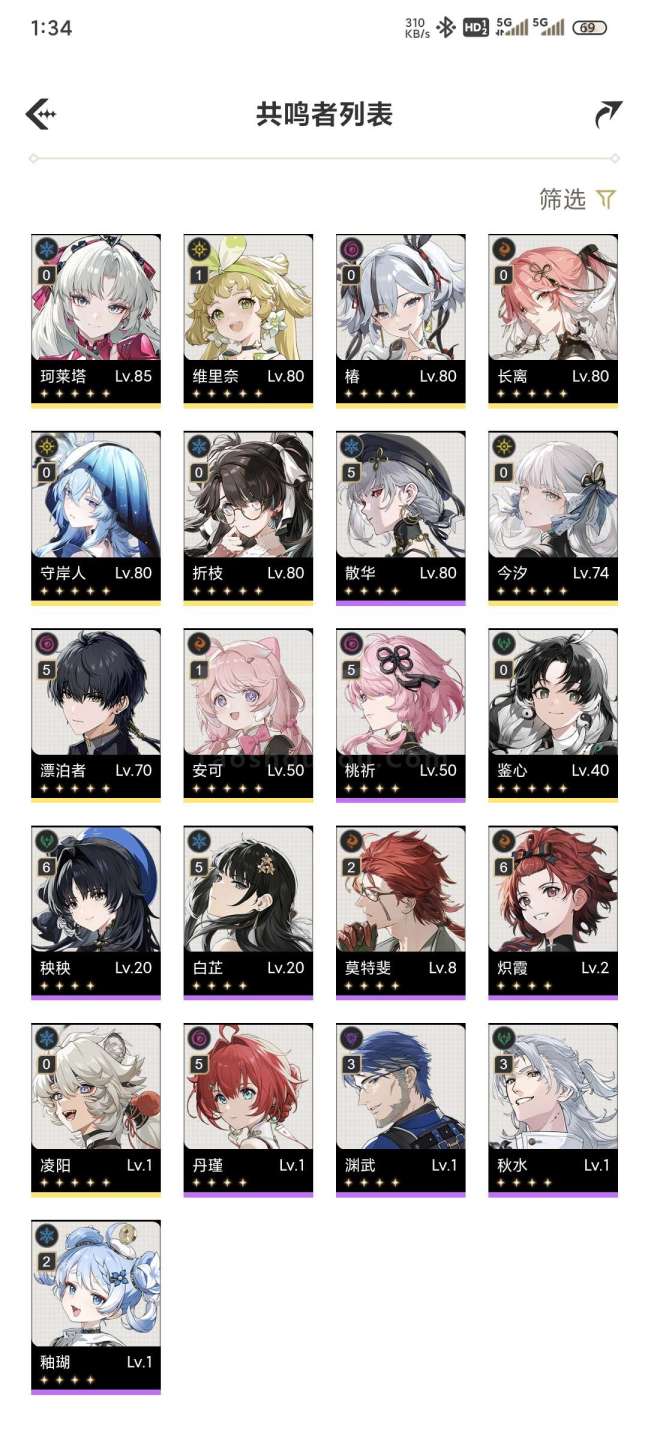View details for 椿
Screen dimensions: 648x1440
coord(401,321)
